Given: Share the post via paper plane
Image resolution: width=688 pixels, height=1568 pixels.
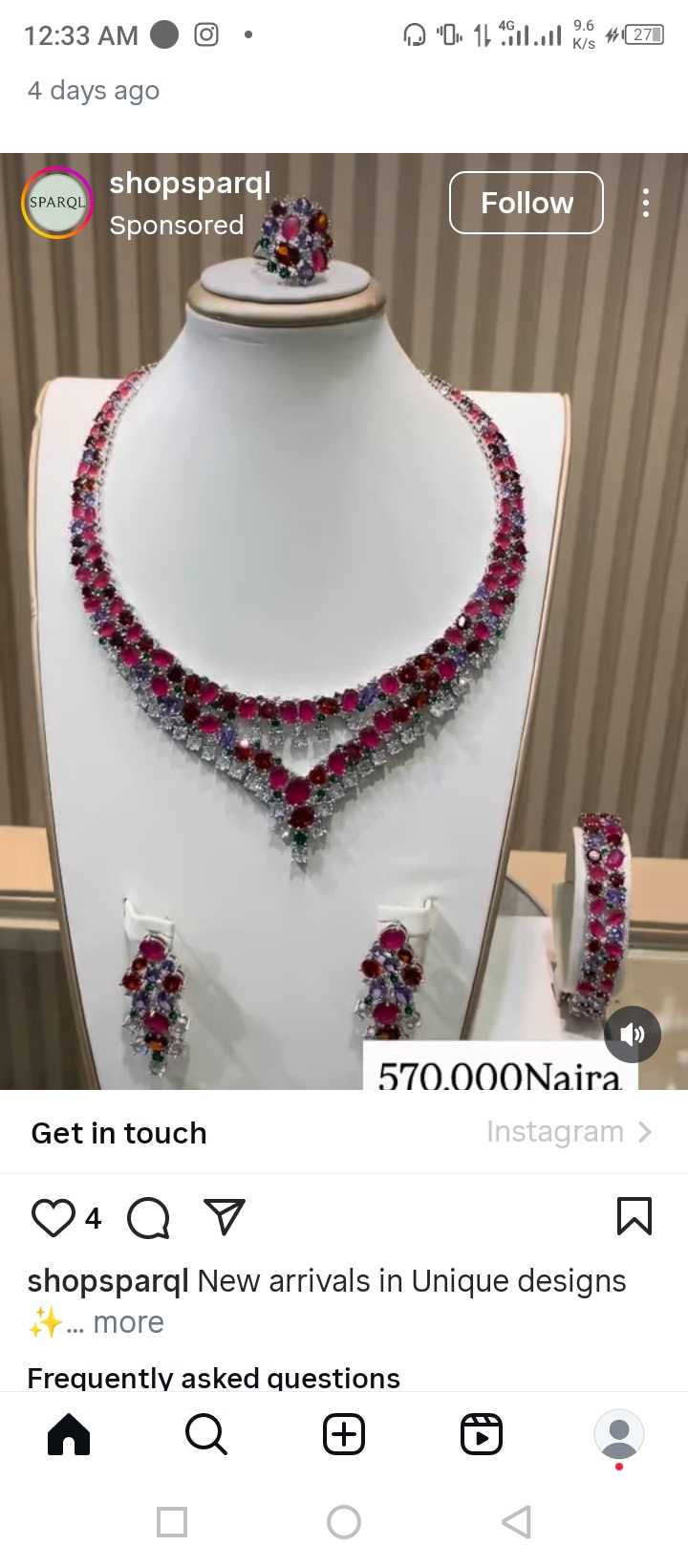Looking at the screenshot, I should pos(226,1217).
